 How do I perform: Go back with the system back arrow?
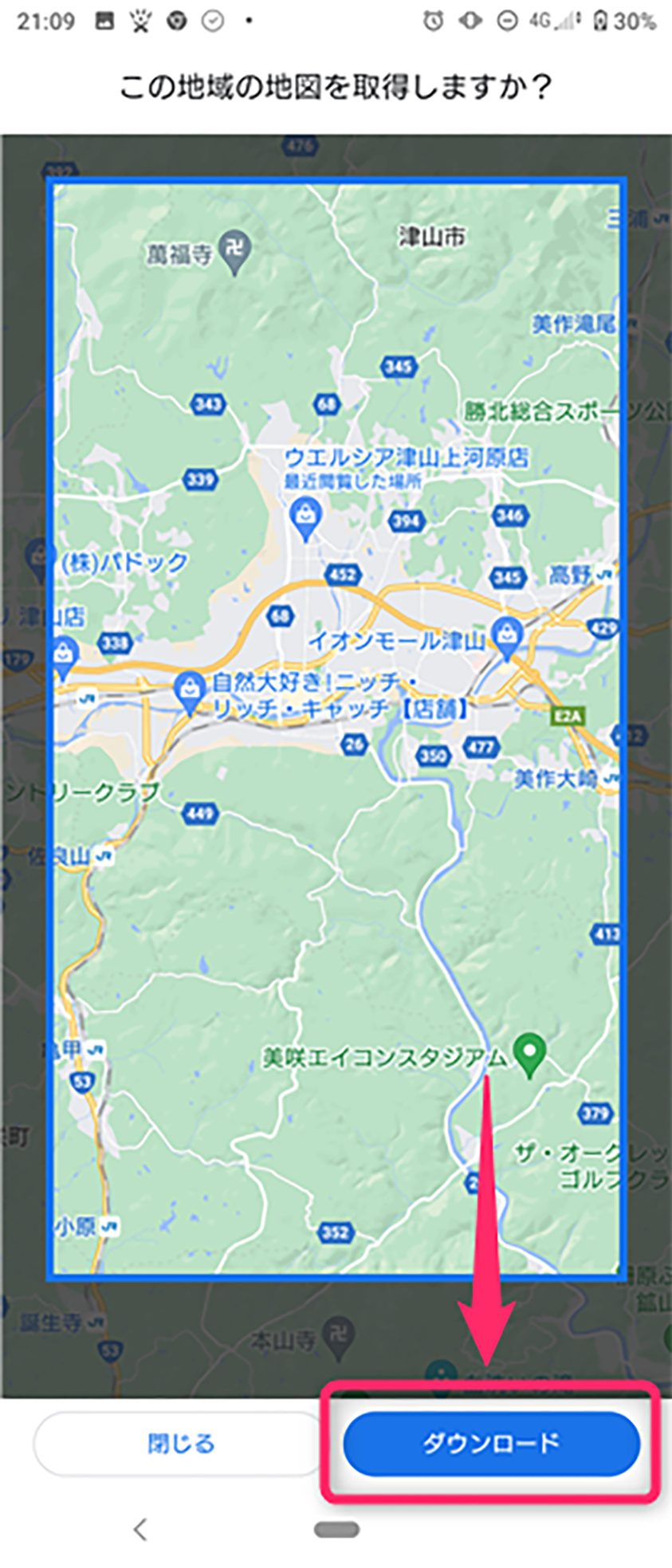pos(140,1529)
